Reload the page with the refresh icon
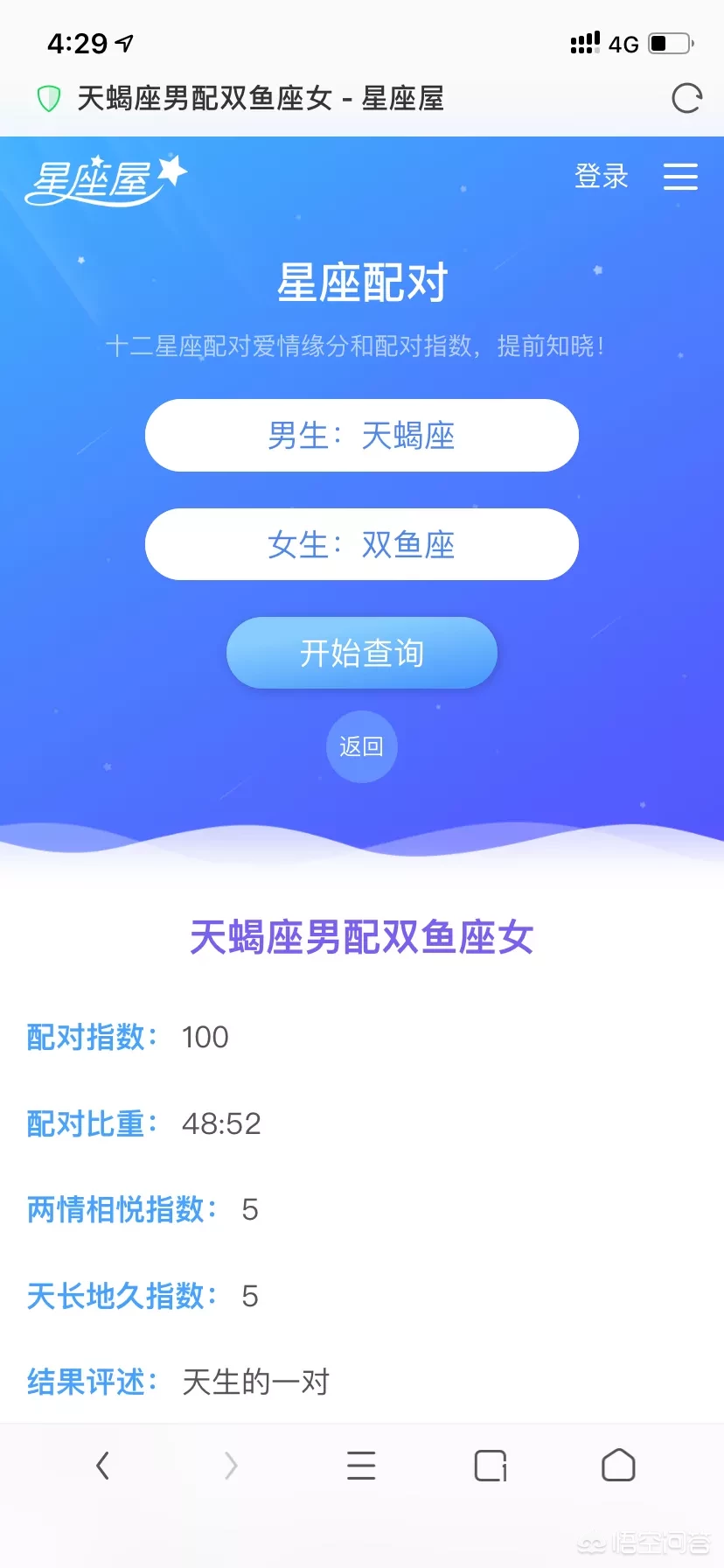Image resolution: width=724 pixels, height=1568 pixels. 686,98
